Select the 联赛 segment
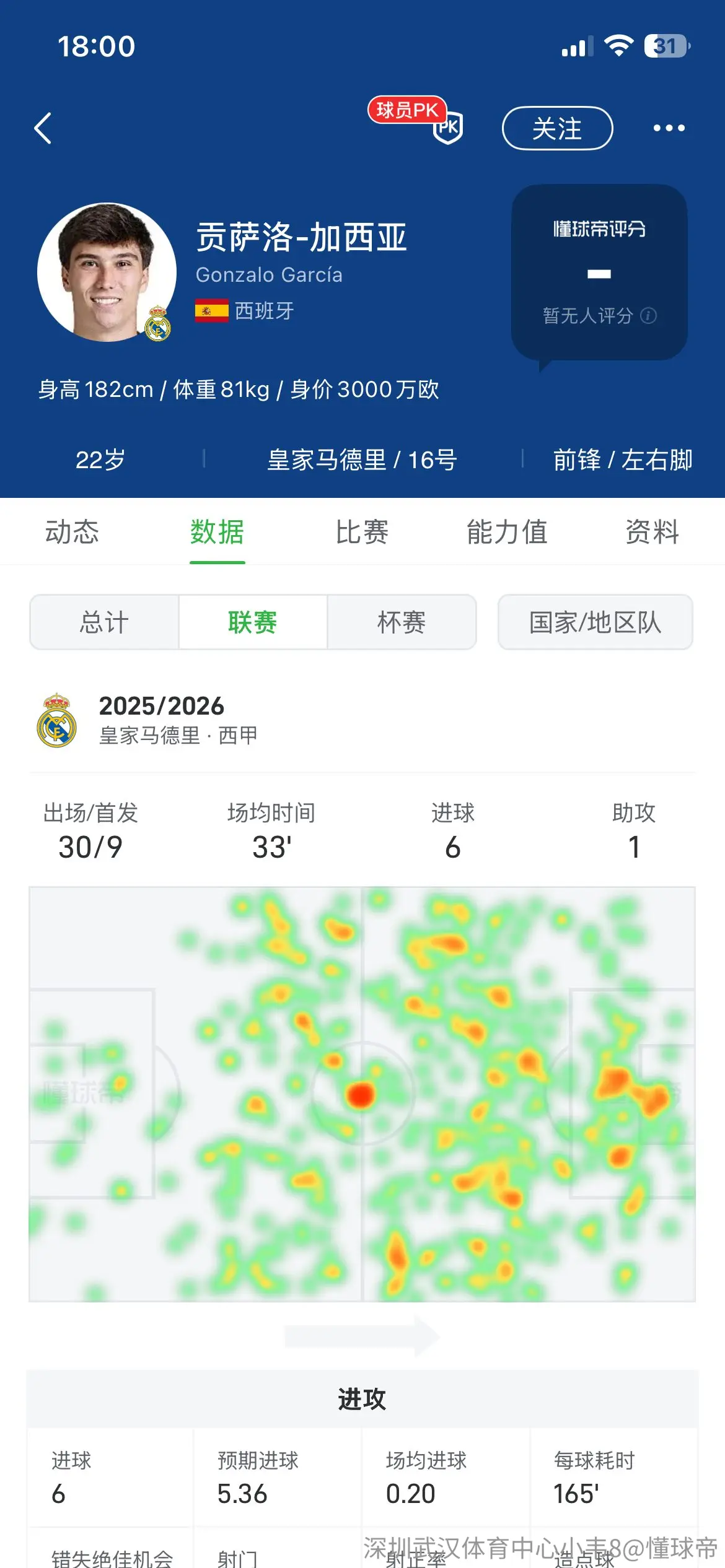The height and width of the screenshot is (1568, 725). click(x=253, y=622)
